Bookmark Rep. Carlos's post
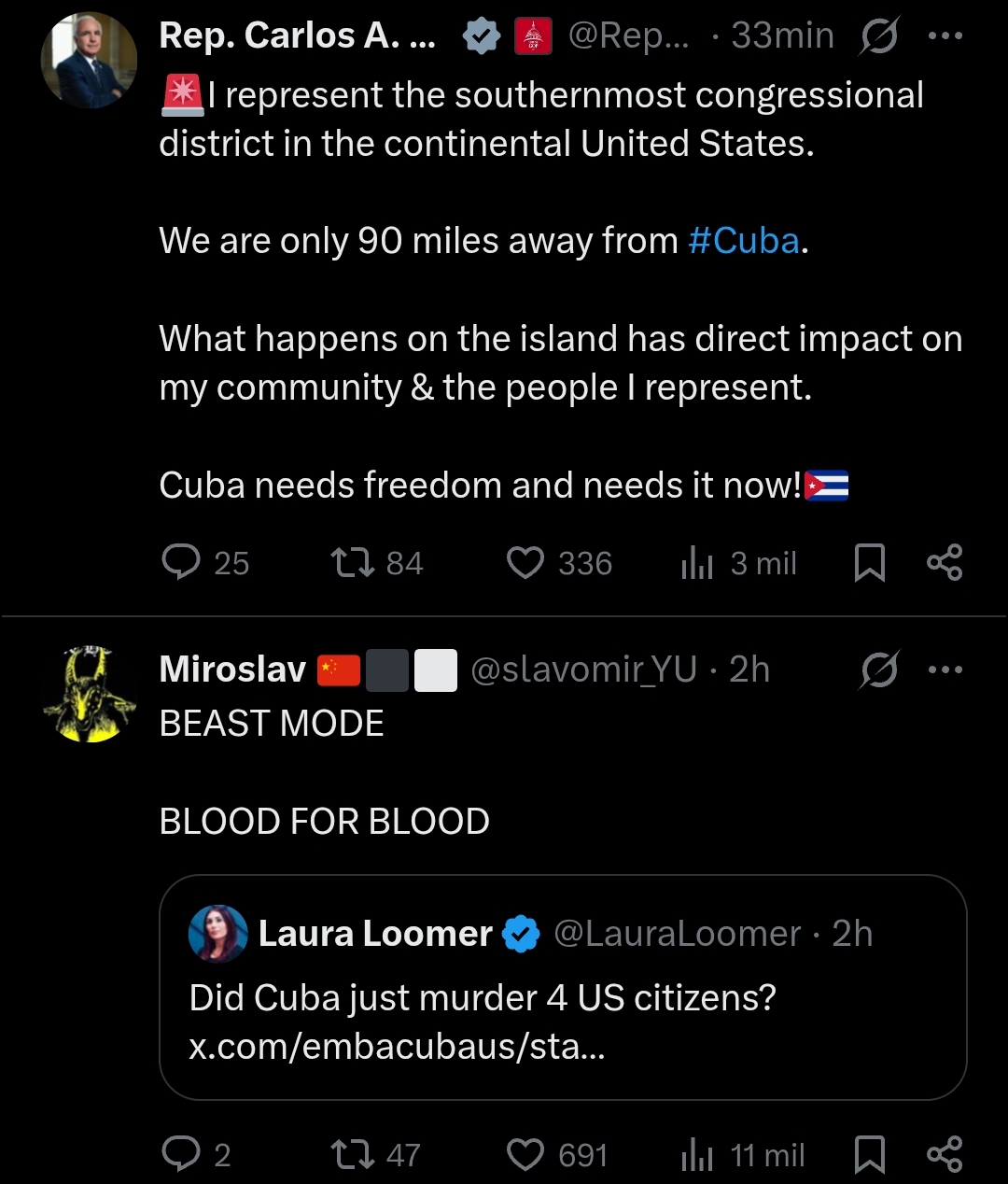 [x=870, y=562]
